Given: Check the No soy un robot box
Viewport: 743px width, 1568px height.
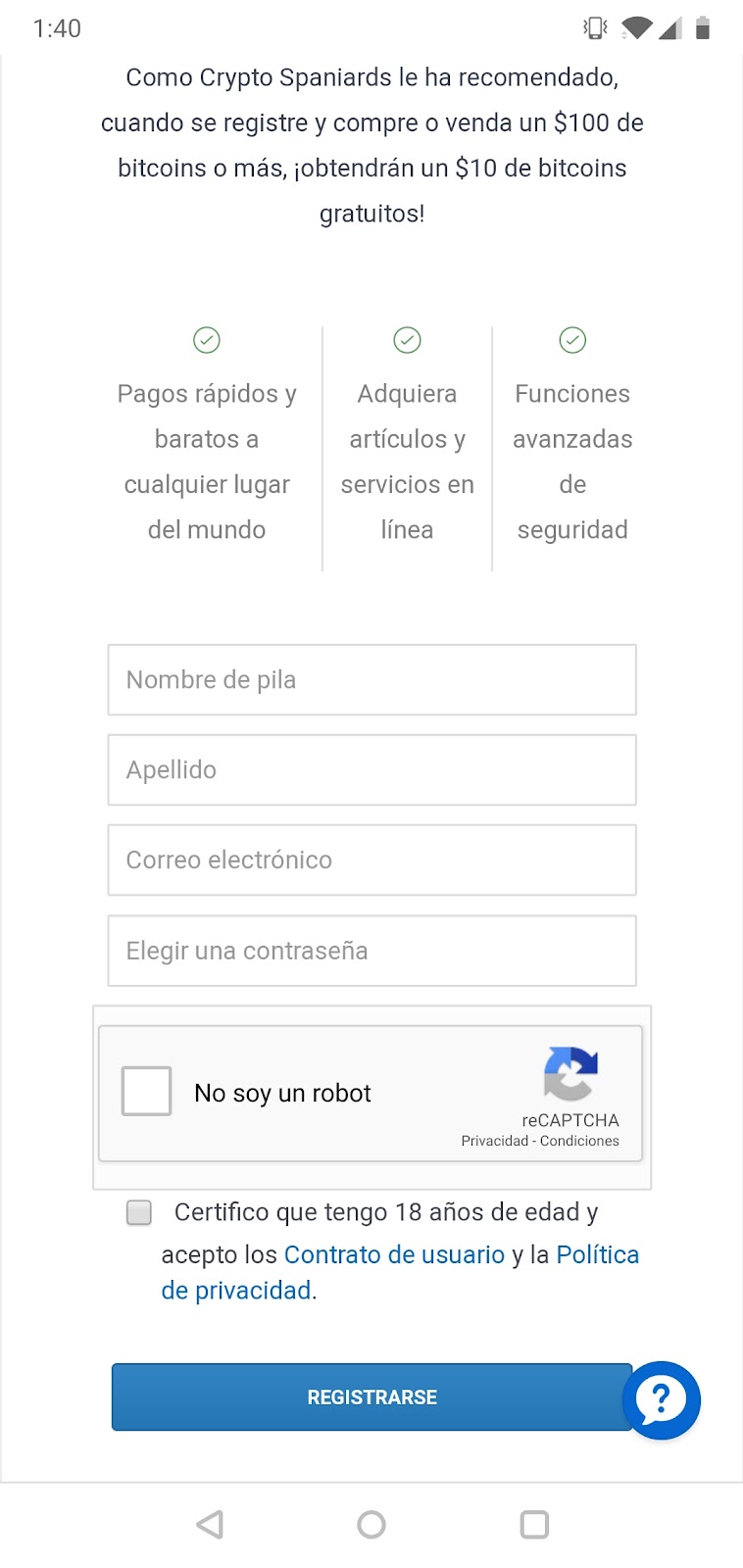Looking at the screenshot, I should [146, 1092].
